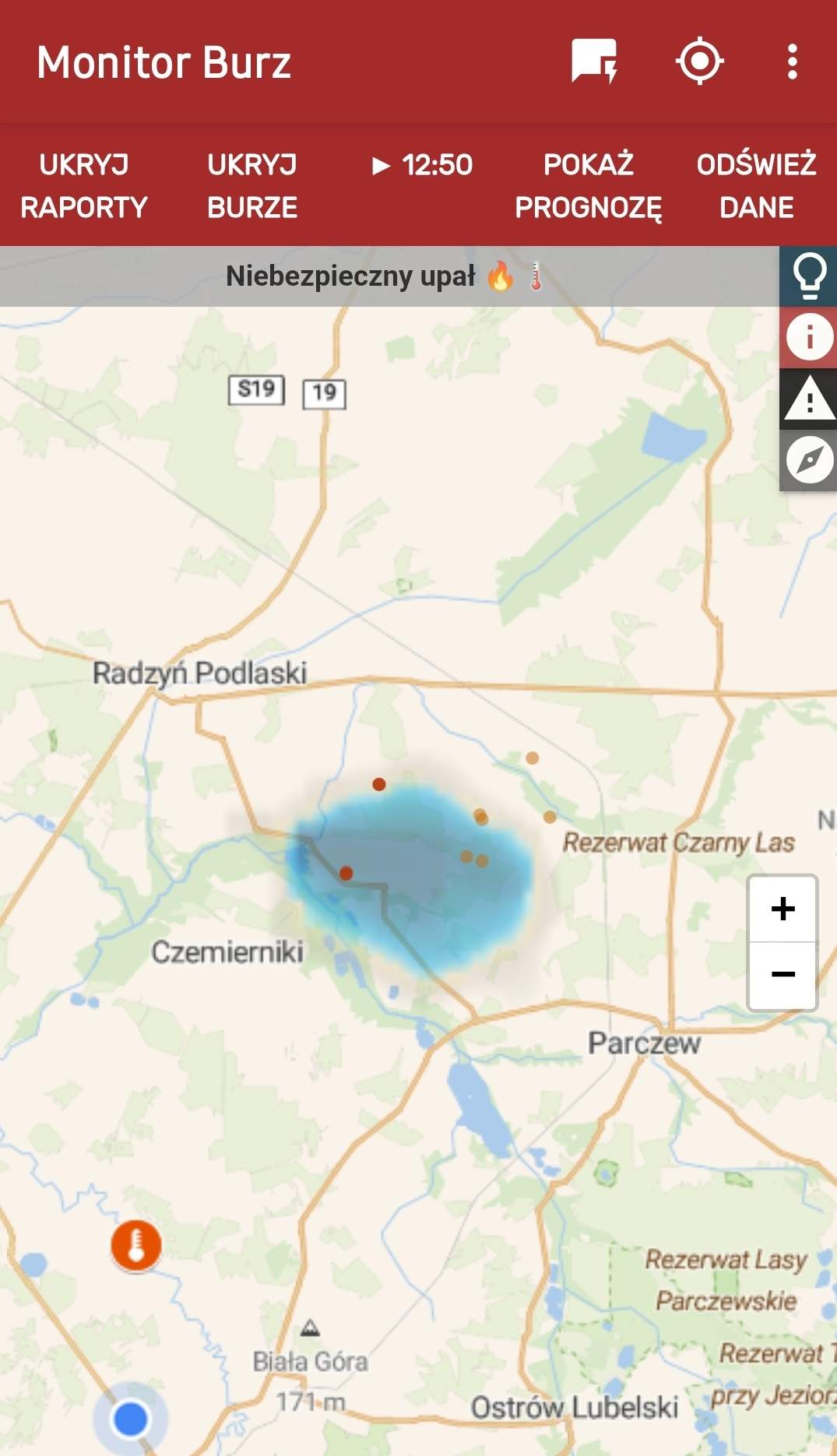
Task: Tap UKRYJ BURZE to hide storms
Action: 252,186
